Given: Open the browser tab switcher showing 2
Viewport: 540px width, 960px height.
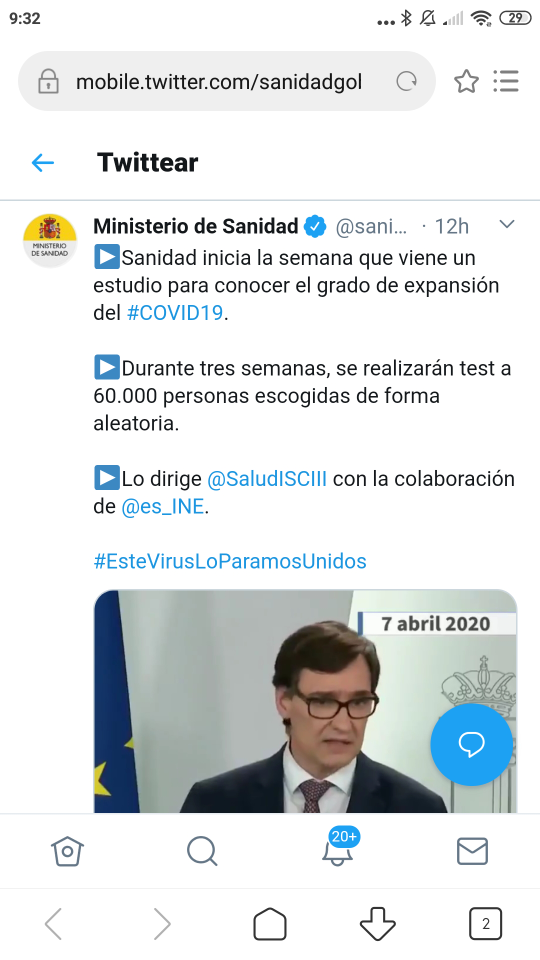Looking at the screenshot, I should point(486,924).
